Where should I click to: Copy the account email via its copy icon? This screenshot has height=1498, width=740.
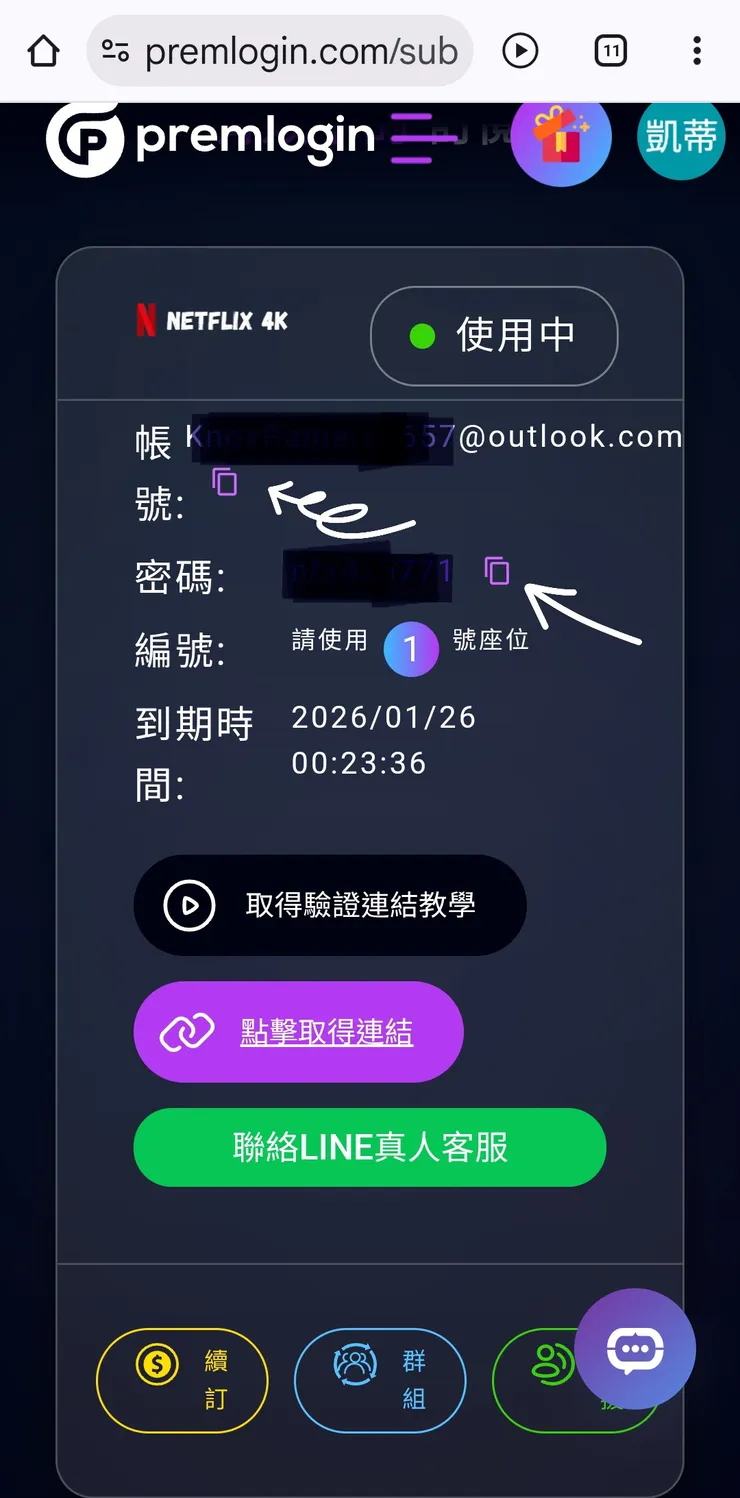click(x=224, y=484)
